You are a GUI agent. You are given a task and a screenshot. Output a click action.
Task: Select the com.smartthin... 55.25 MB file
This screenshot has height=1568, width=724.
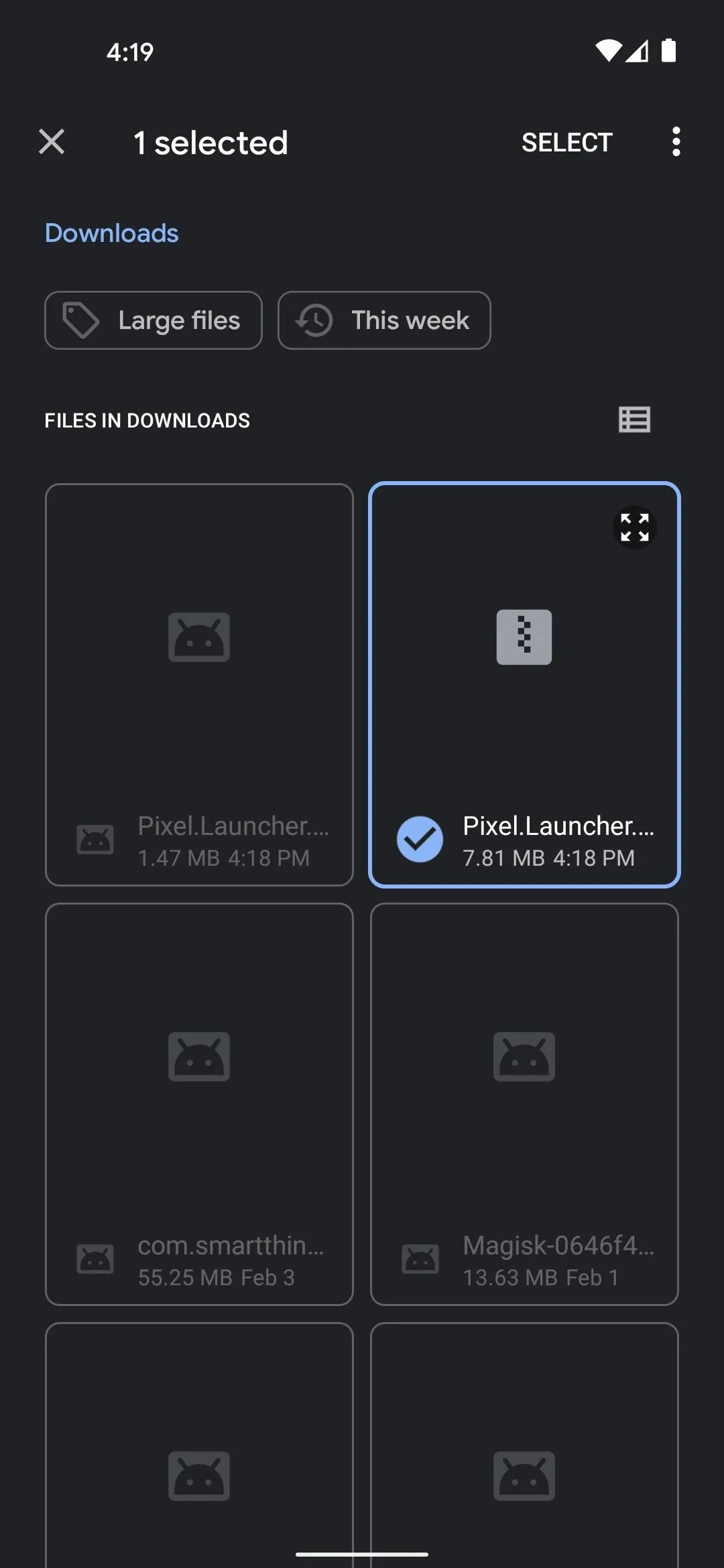pyautogui.click(x=199, y=1104)
